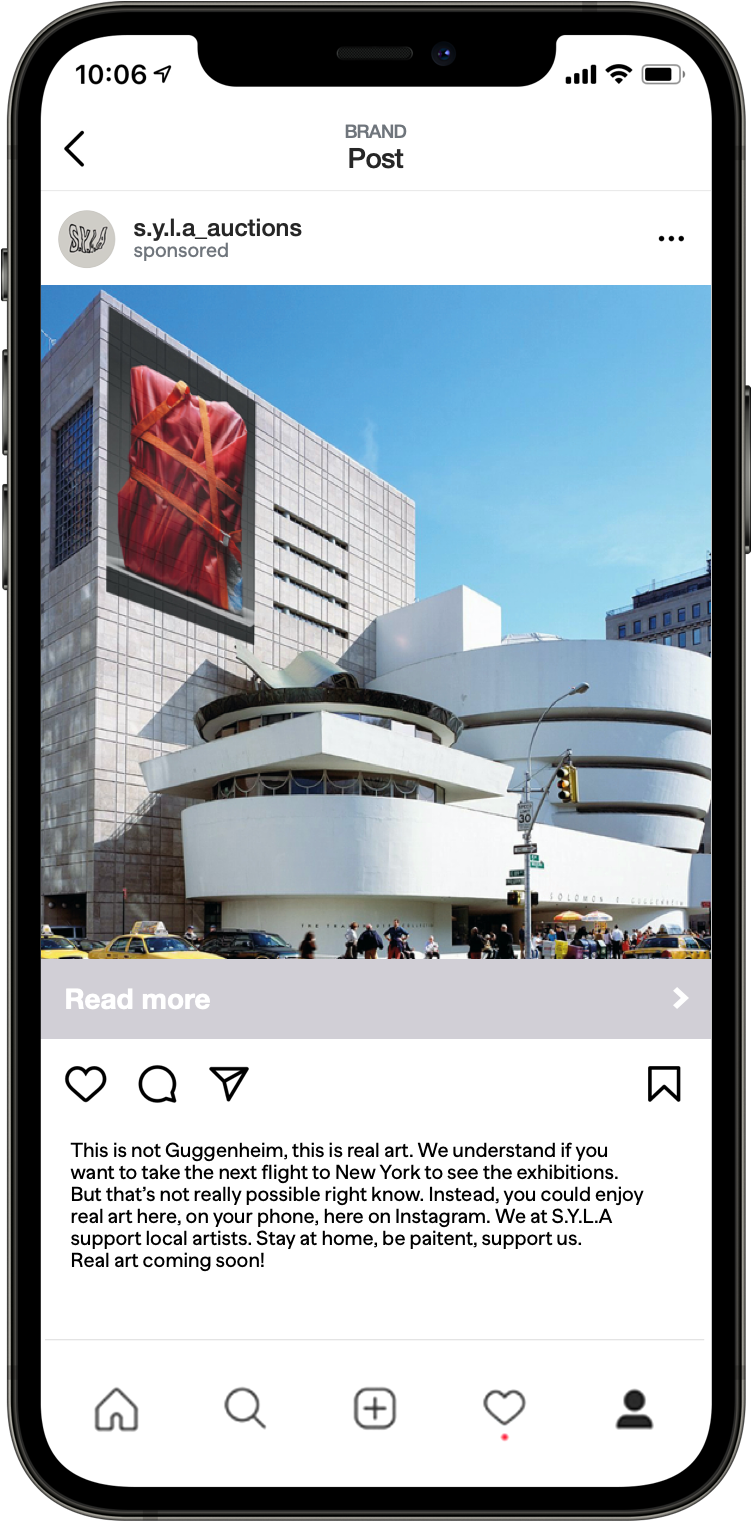751x1521 pixels.
Task: Open the activity heart tab
Action: click(504, 1408)
